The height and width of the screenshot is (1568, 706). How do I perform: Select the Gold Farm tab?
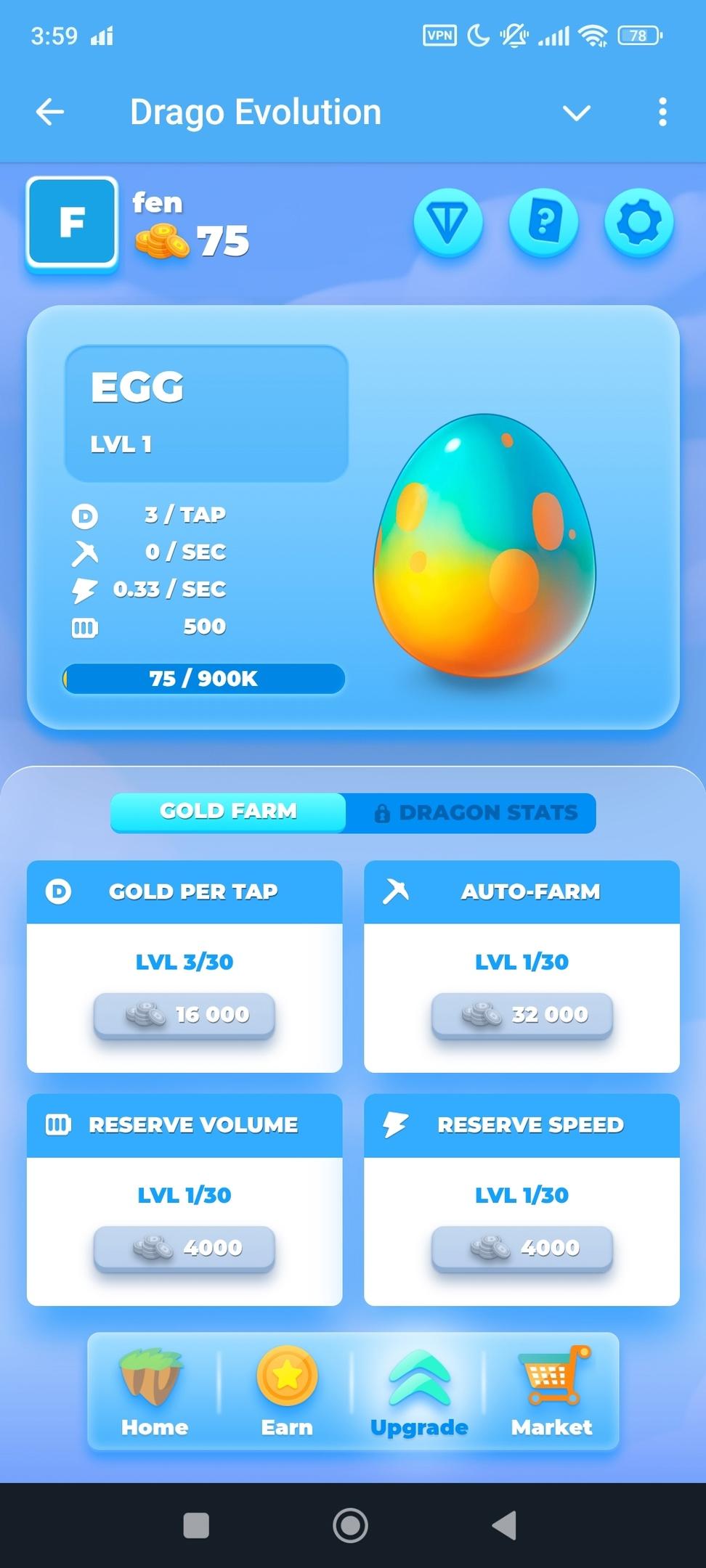pyautogui.click(x=229, y=812)
